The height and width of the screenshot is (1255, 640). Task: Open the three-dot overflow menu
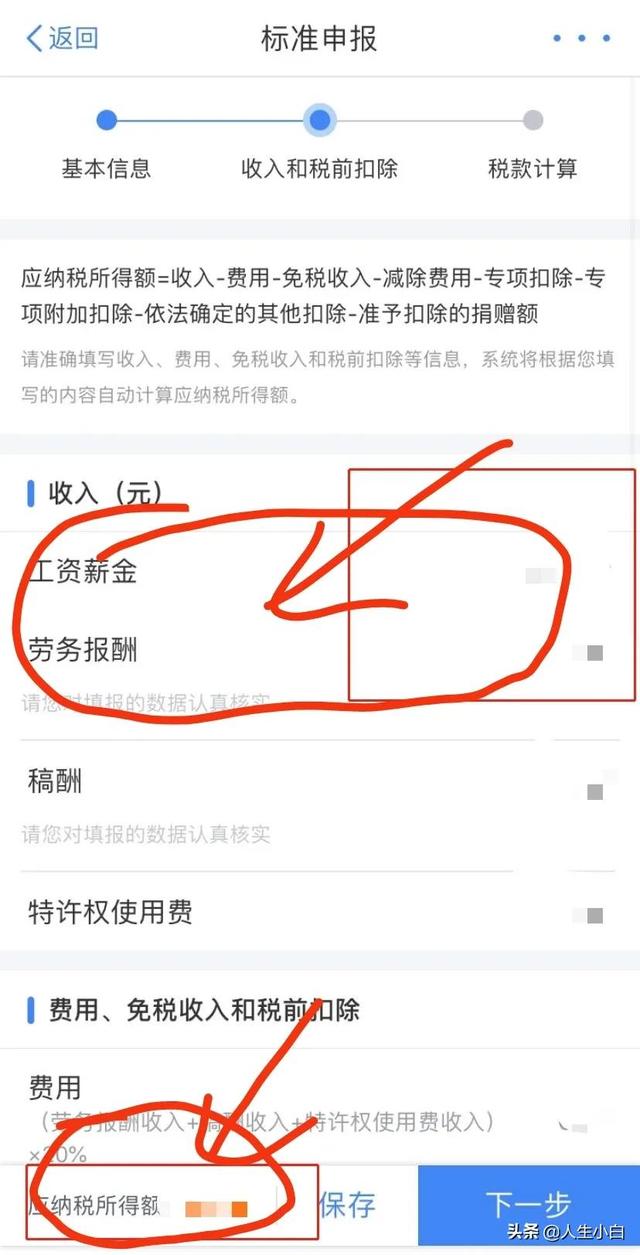tap(581, 39)
